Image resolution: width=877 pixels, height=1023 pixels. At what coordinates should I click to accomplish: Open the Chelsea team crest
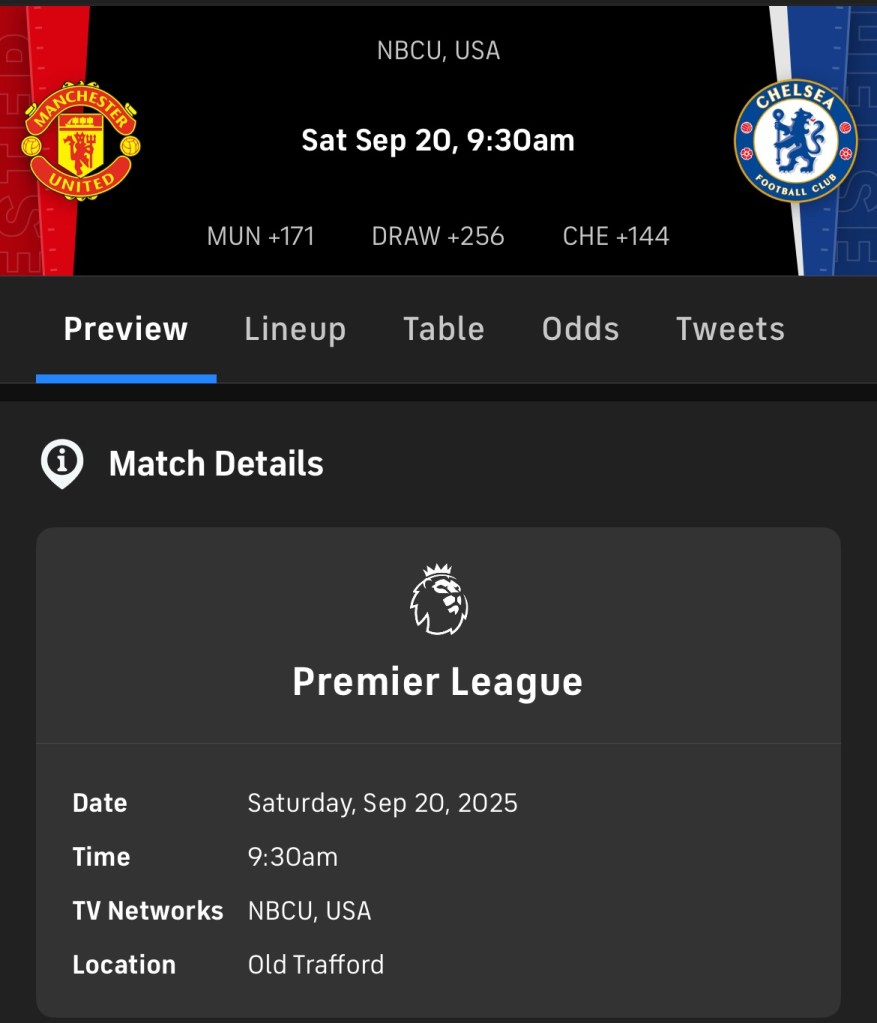796,141
